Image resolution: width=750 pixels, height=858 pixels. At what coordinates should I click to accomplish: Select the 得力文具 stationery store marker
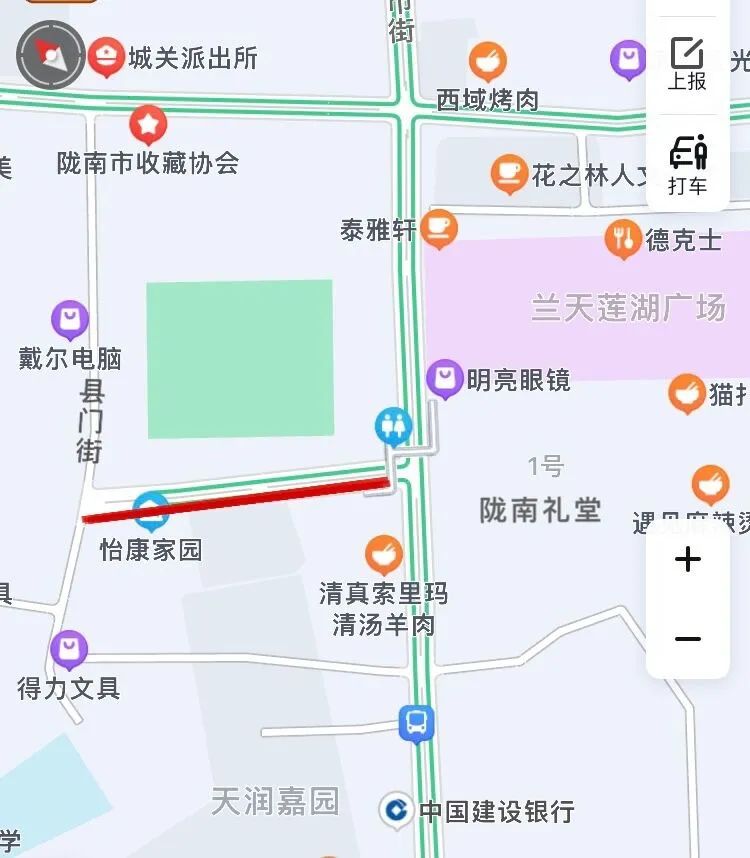click(x=68, y=650)
